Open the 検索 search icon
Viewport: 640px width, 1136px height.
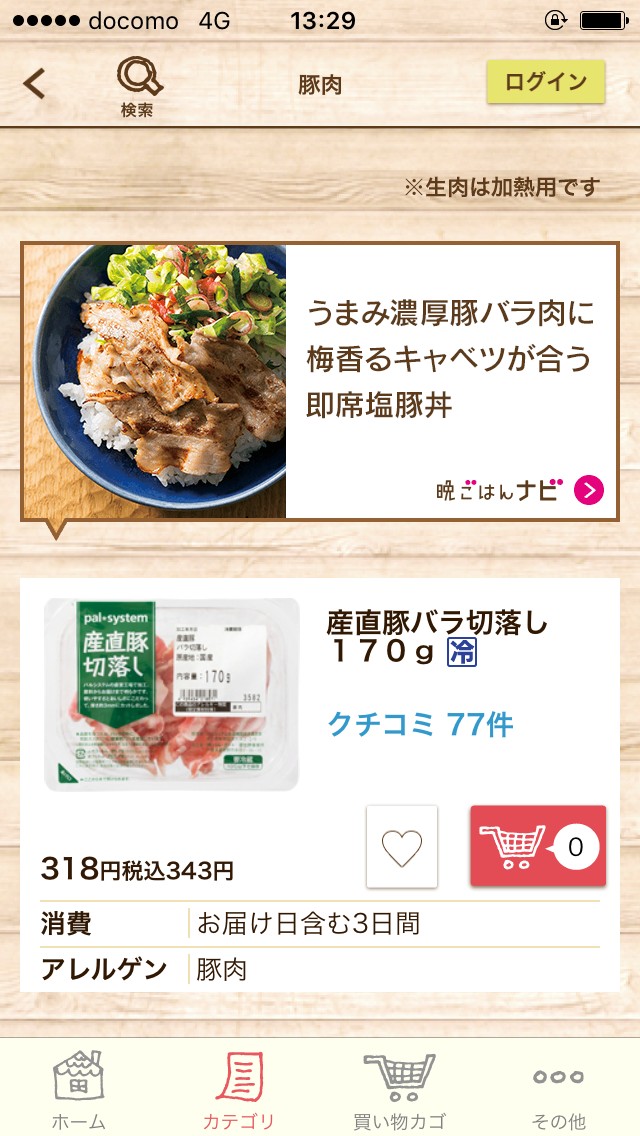click(138, 85)
